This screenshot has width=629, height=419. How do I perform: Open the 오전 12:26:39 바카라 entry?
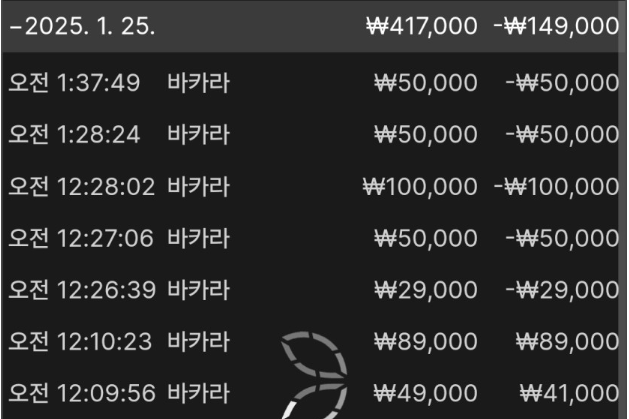pyautogui.click(x=314, y=289)
